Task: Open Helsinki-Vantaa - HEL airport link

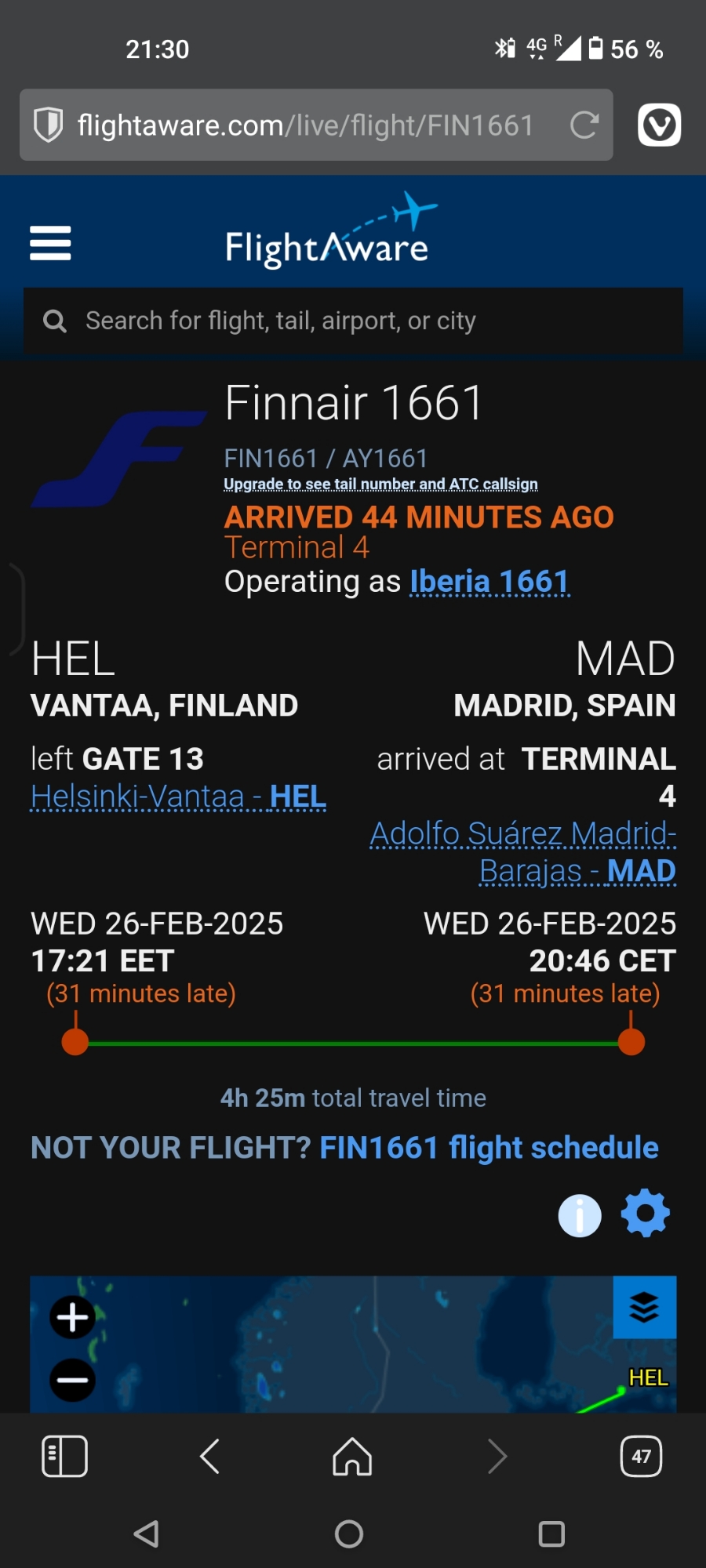Action: point(178,797)
